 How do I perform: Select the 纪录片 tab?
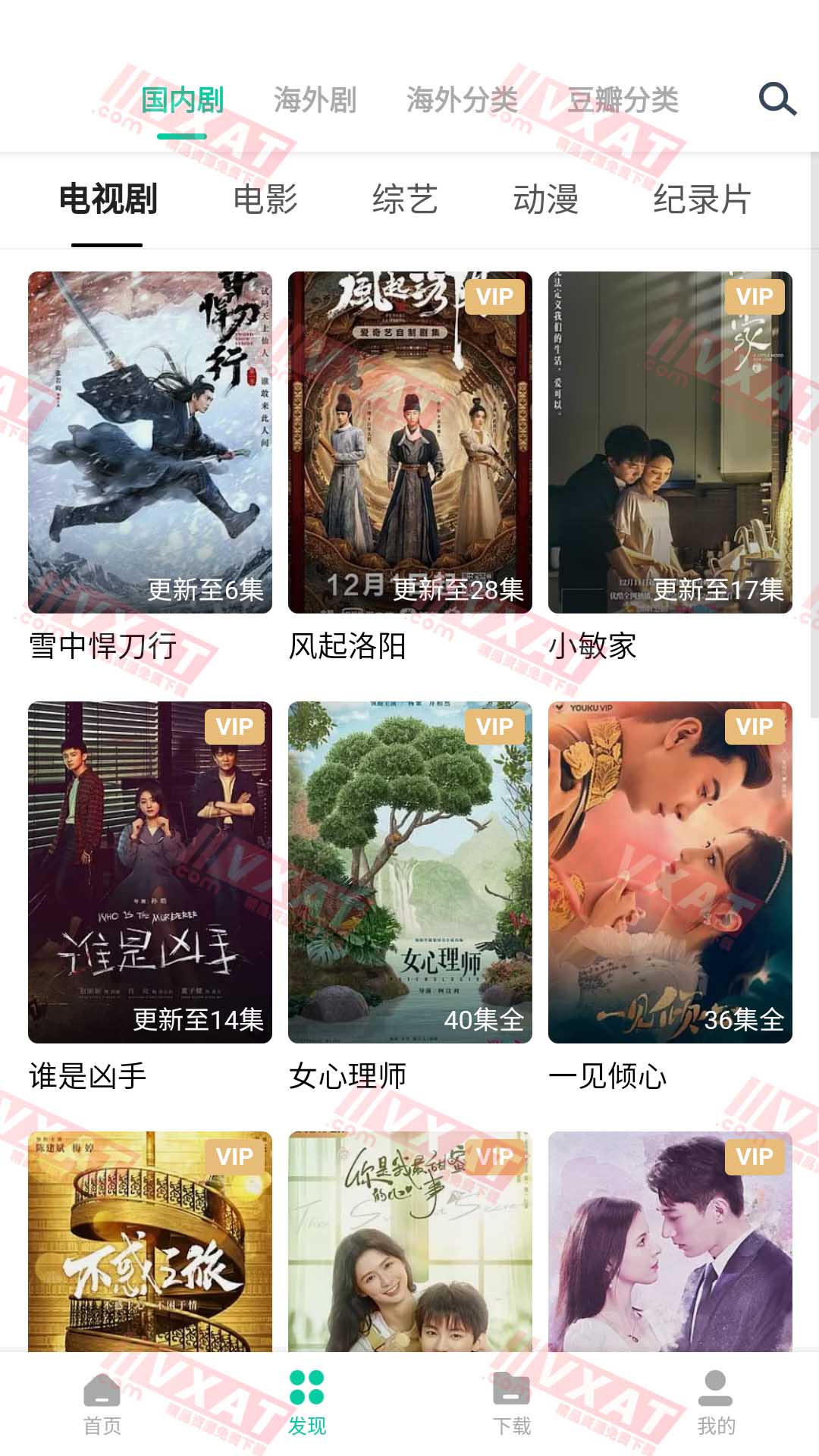701,199
